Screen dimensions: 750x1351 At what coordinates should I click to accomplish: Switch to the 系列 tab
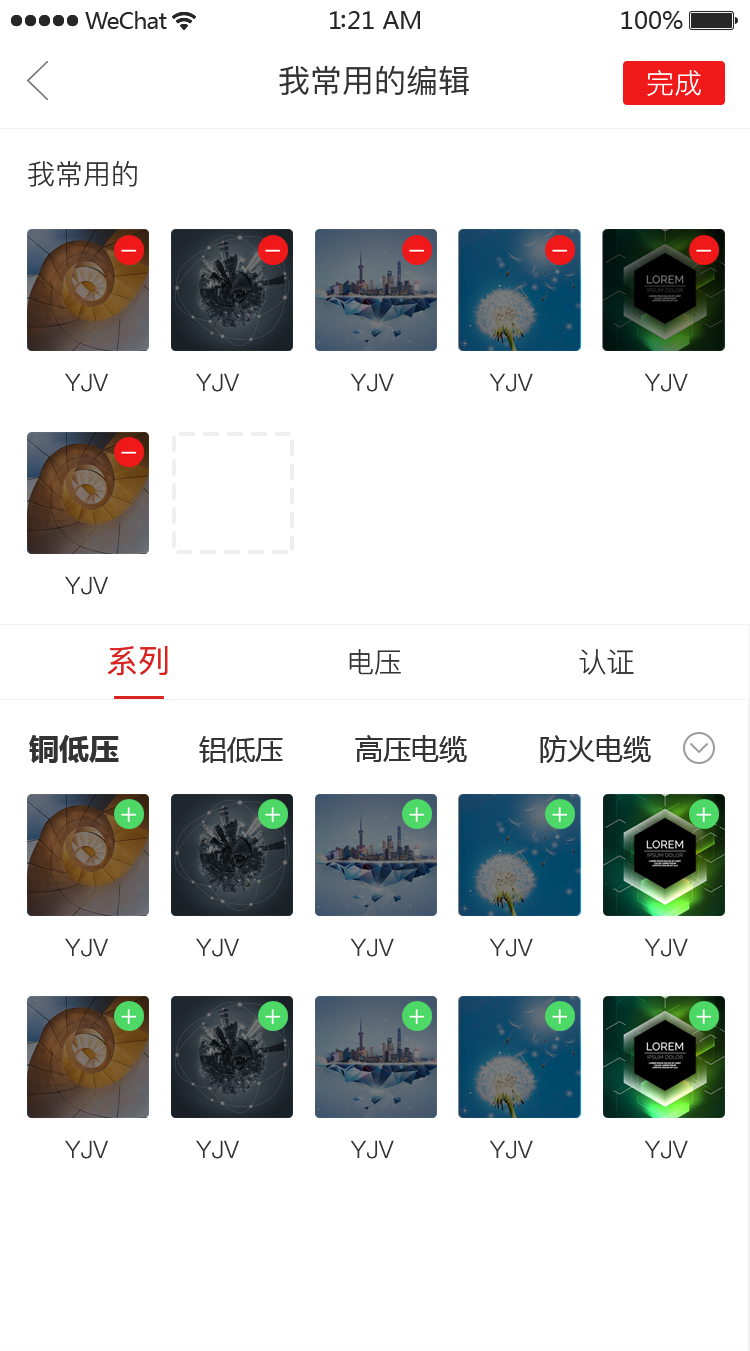[x=138, y=662]
